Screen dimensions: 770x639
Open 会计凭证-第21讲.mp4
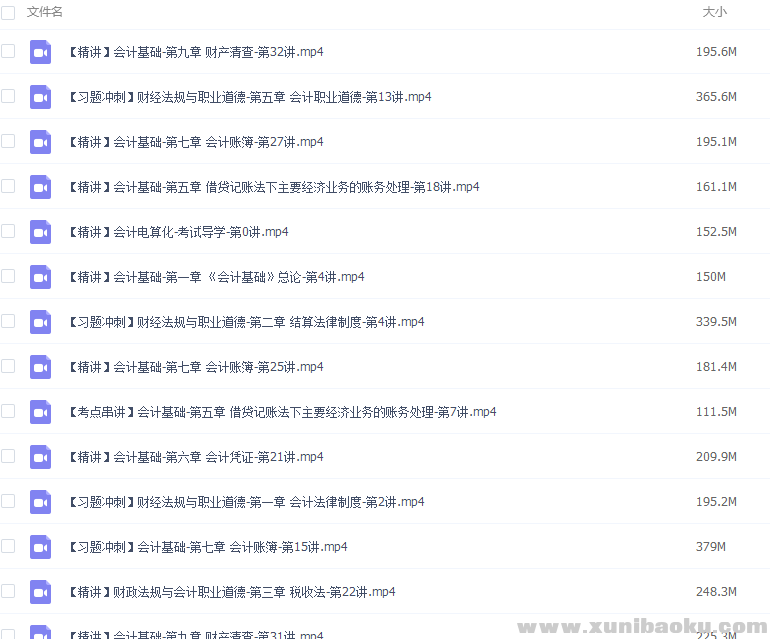[195, 457]
